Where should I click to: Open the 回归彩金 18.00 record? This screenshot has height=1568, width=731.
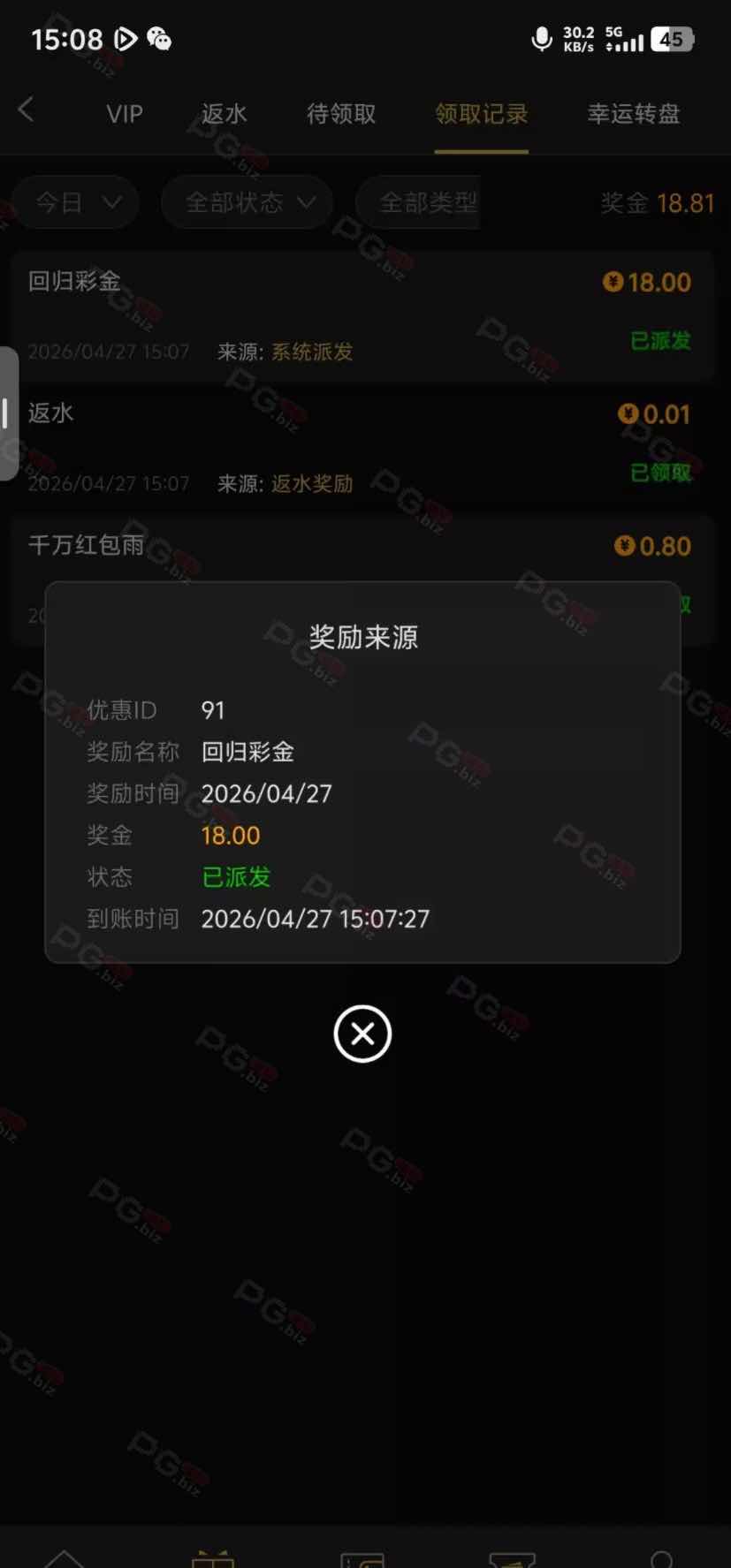362,315
